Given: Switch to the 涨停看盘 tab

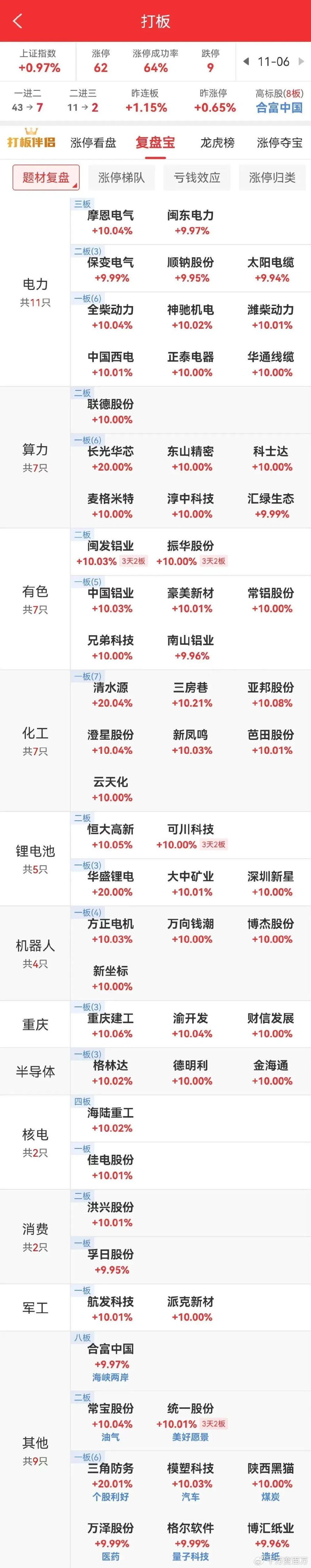Looking at the screenshot, I should pyautogui.click(x=93, y=143).
